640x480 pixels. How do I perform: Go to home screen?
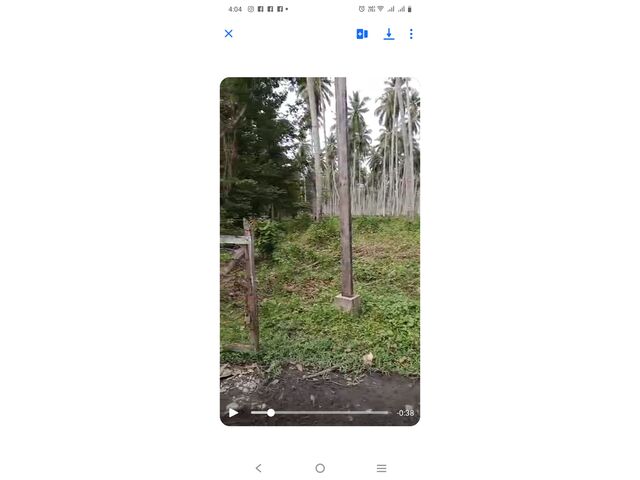click(320, 468)
